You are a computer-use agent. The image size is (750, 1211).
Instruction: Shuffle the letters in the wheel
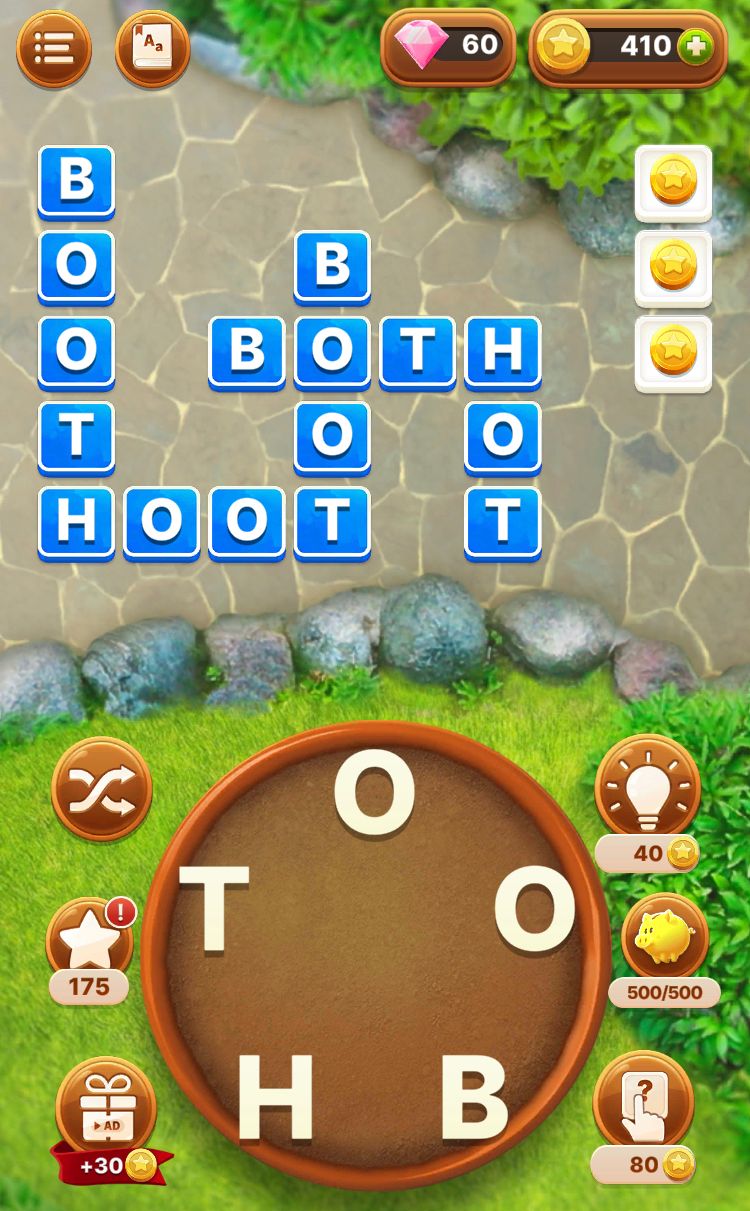(102, 788)
